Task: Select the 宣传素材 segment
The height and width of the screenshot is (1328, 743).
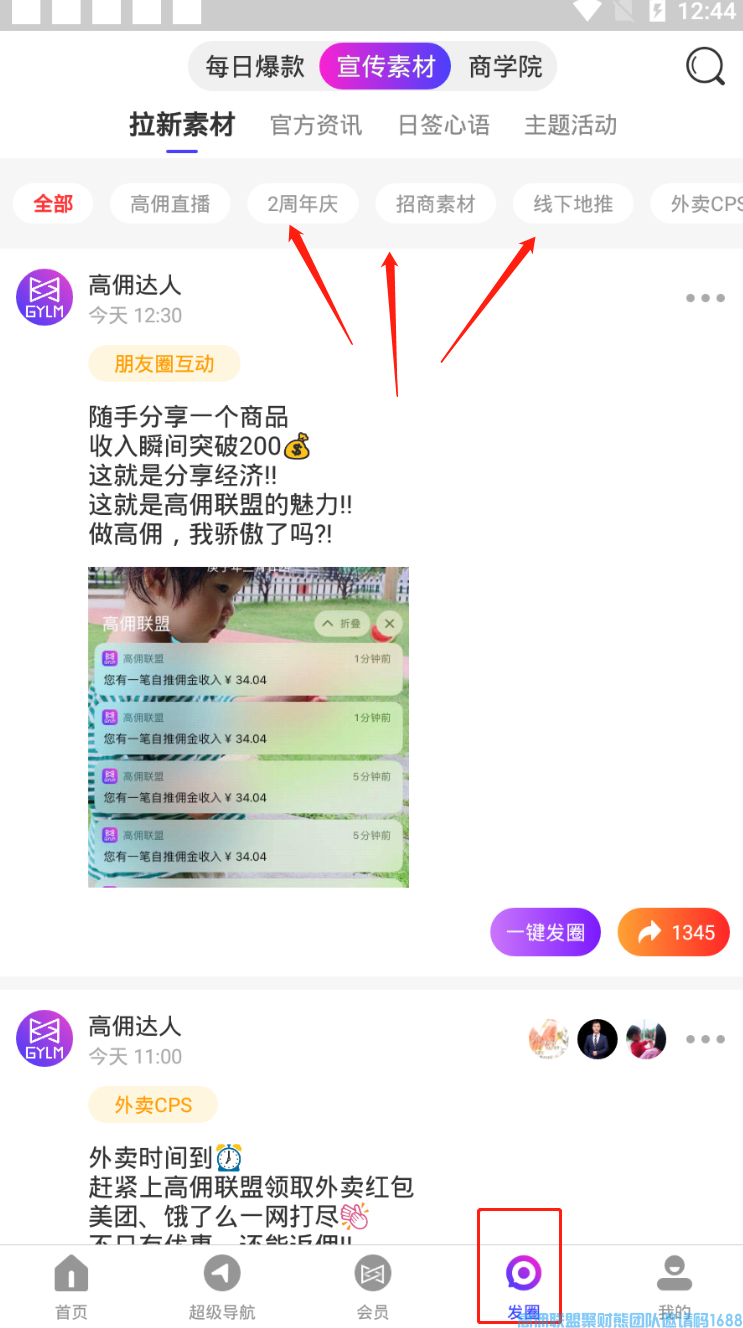Action: click(x=386, y=67)
